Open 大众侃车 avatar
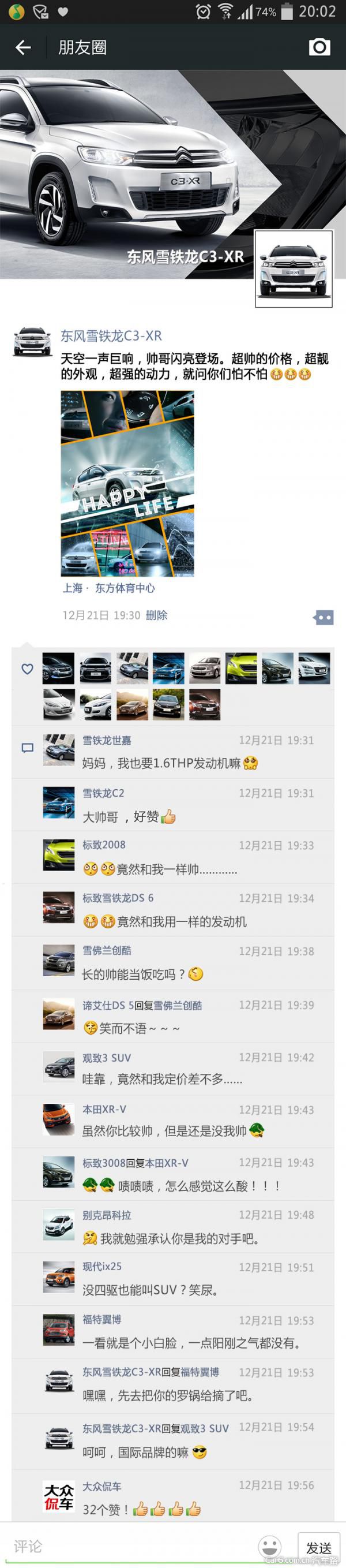Screen dimensions: 346x1568 pyautogui.click(x=58, y=1496)
